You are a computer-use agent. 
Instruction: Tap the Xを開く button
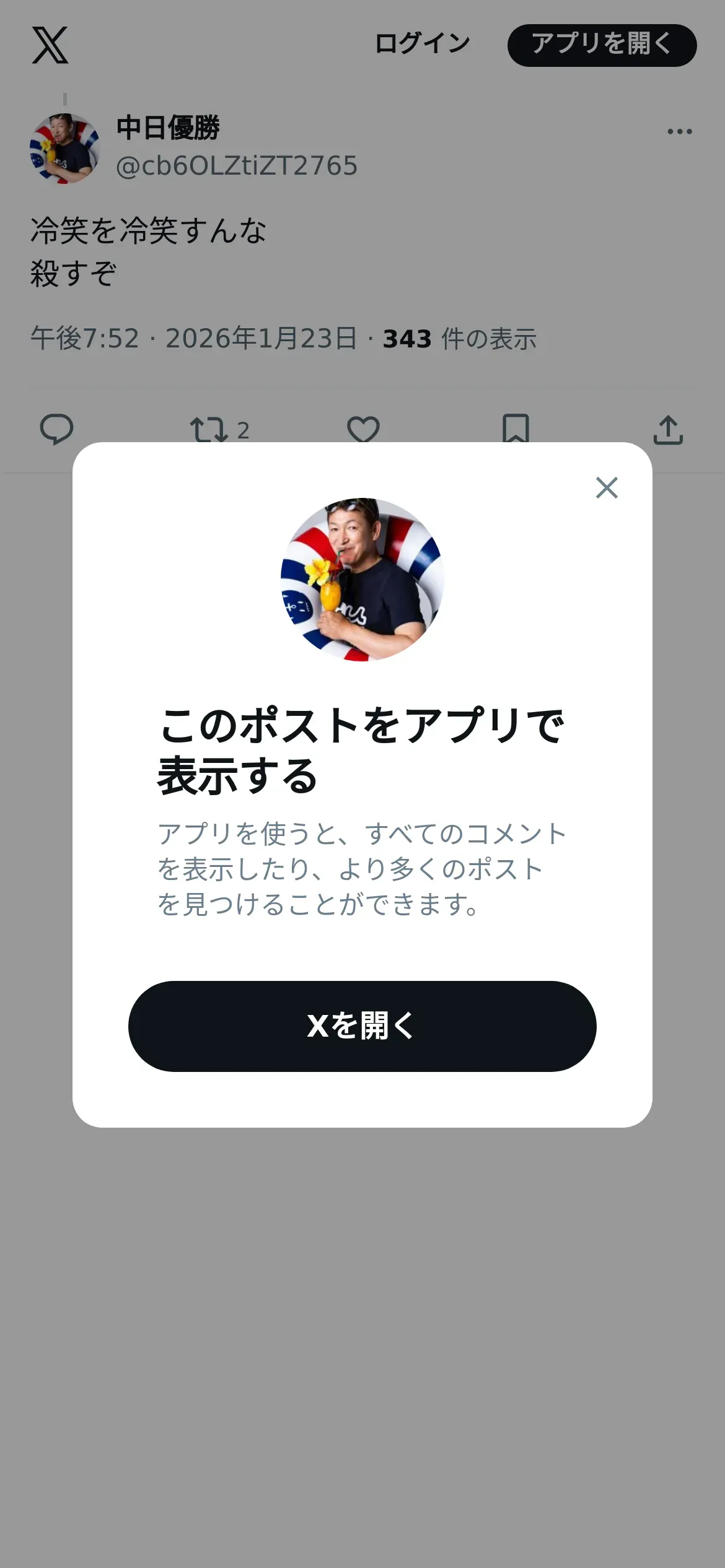pos(362,1026)
